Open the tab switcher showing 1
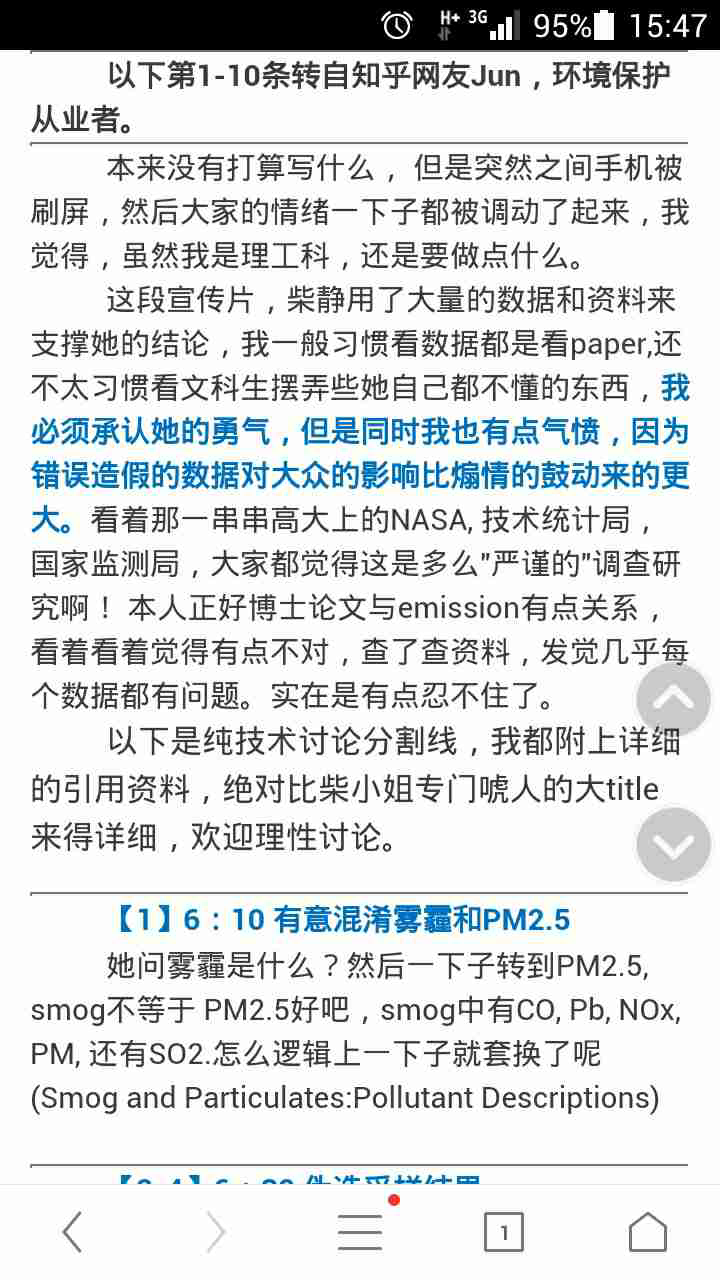This screenshot has width=720, height=1280. tap(504, 1232)
